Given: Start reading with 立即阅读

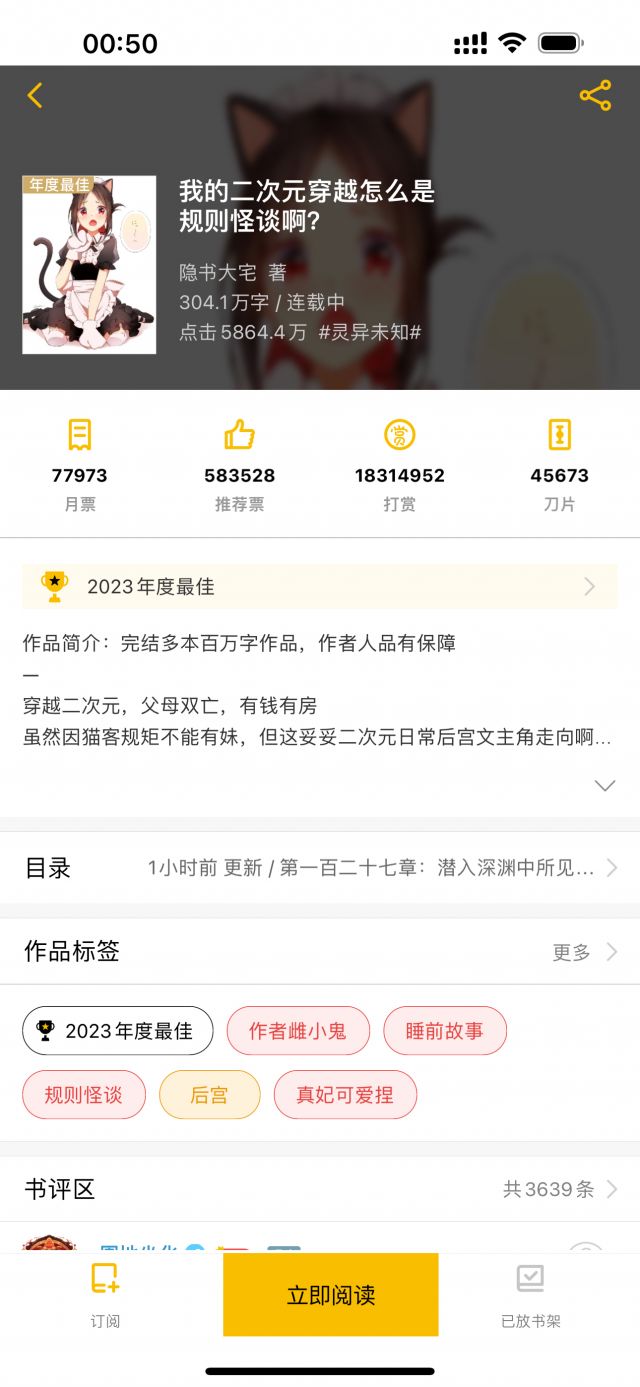Looking at the screenshot, I should tap(331, 1295).
